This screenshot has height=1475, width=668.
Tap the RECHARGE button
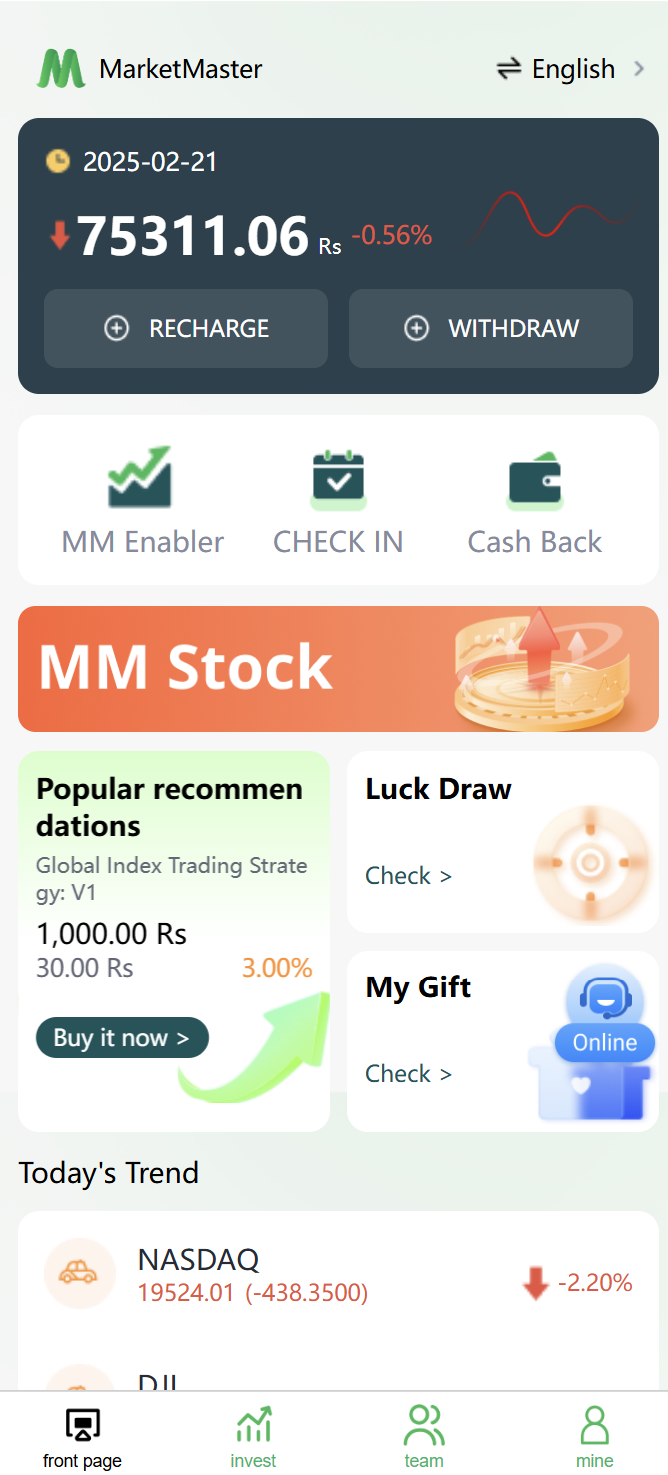pos(186,328)
